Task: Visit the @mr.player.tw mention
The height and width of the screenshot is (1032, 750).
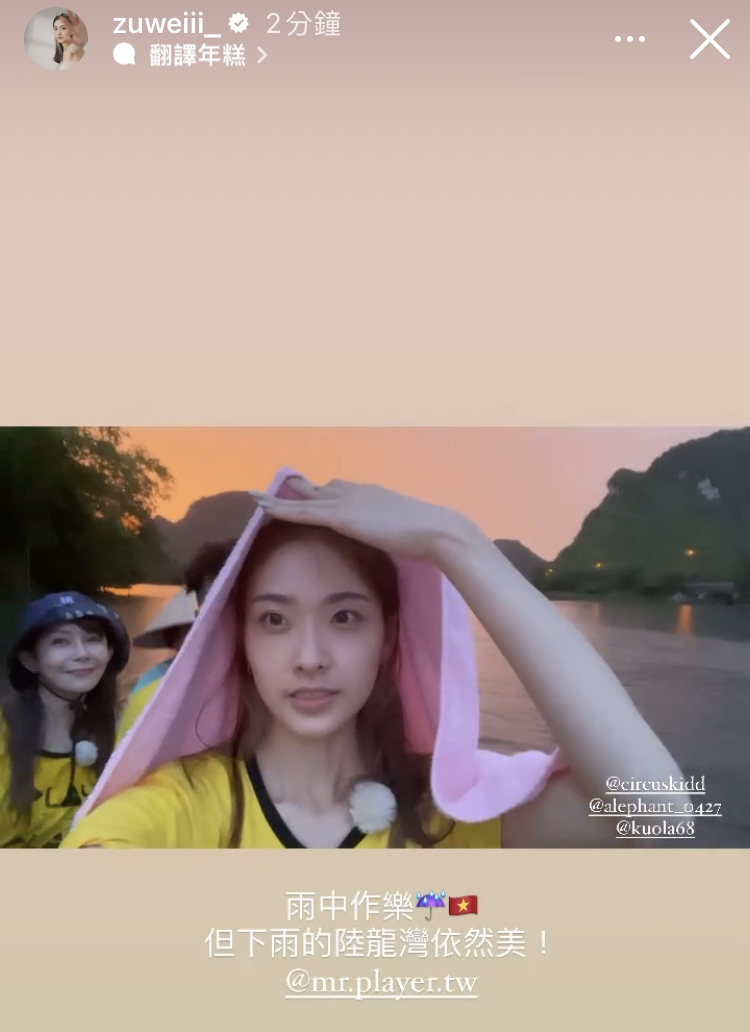Action: [381, 982]
